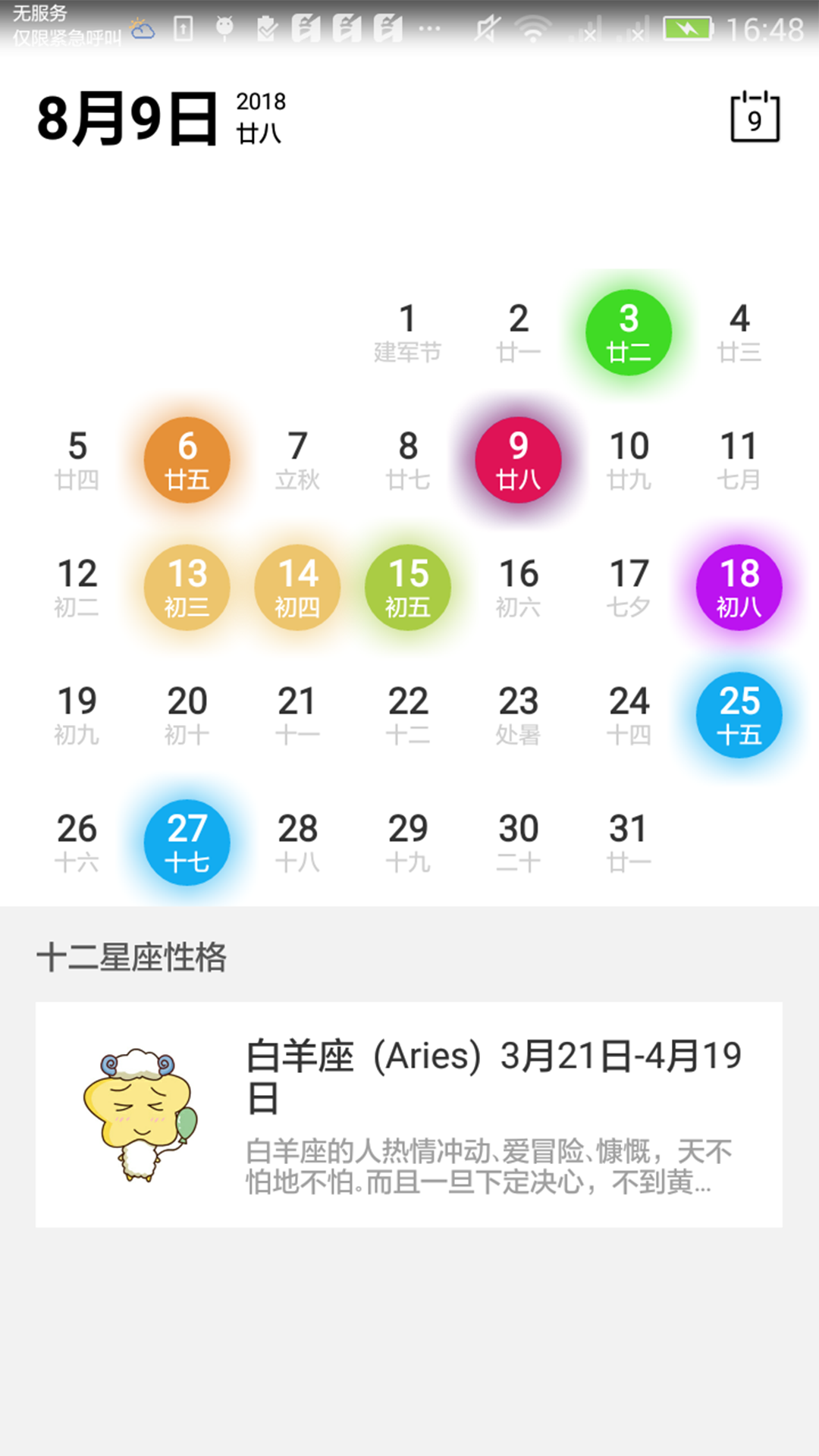Choose August 11 七月

[739, 460]
